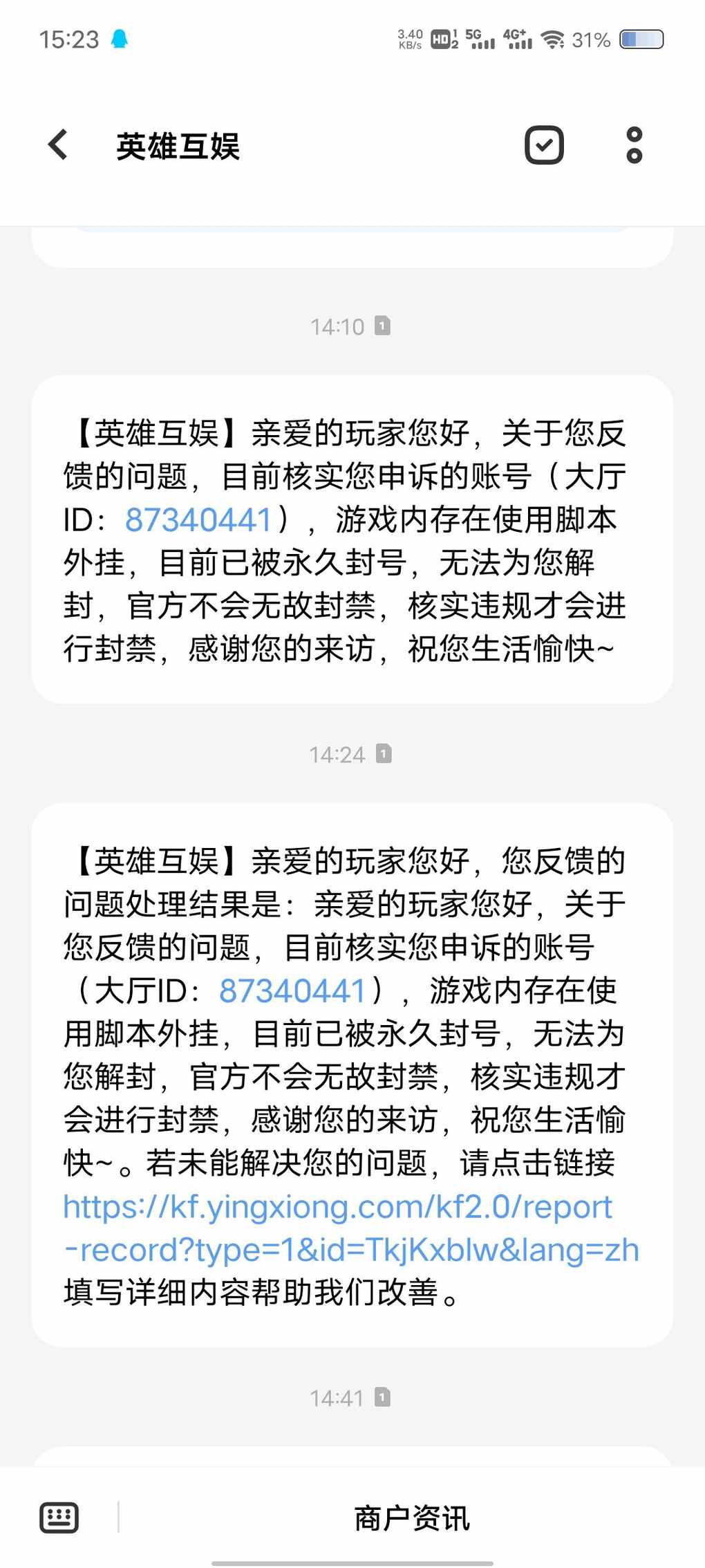
Task: Tap the checkmark select icon in header
Action: coord(544,145)
